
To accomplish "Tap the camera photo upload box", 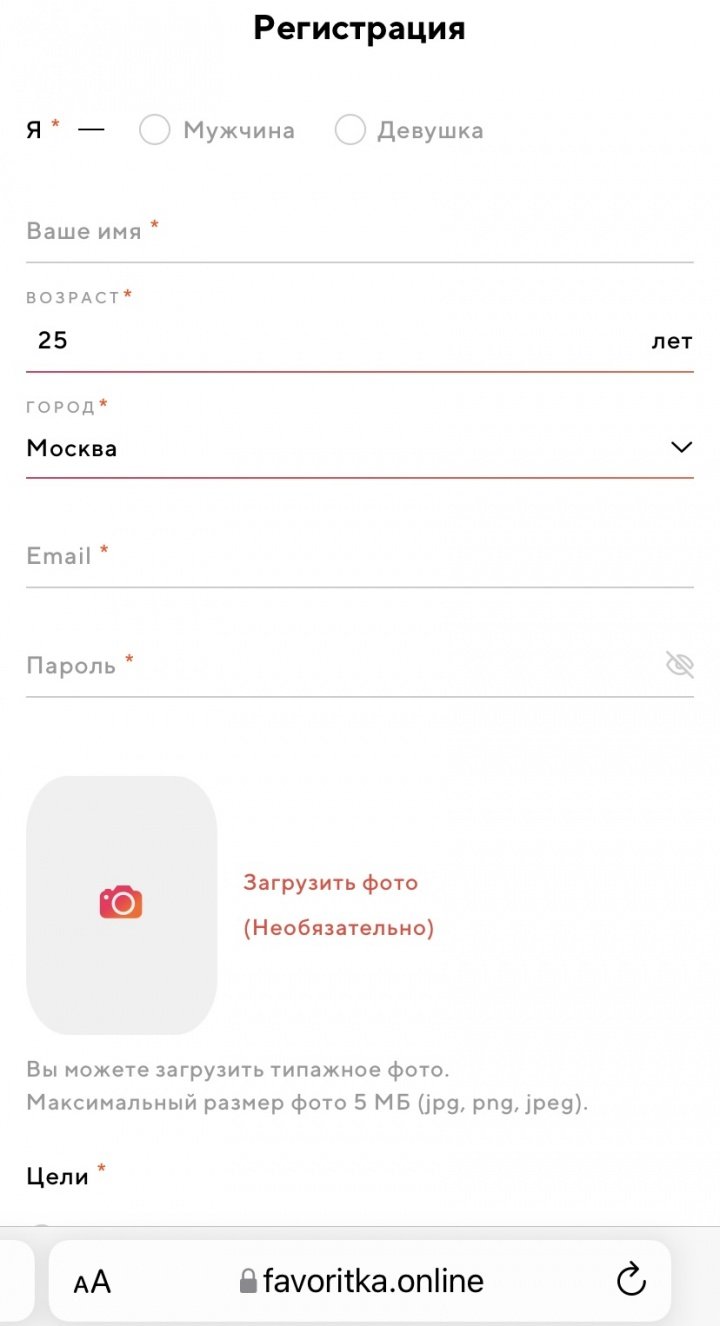I will coord(121,904).
